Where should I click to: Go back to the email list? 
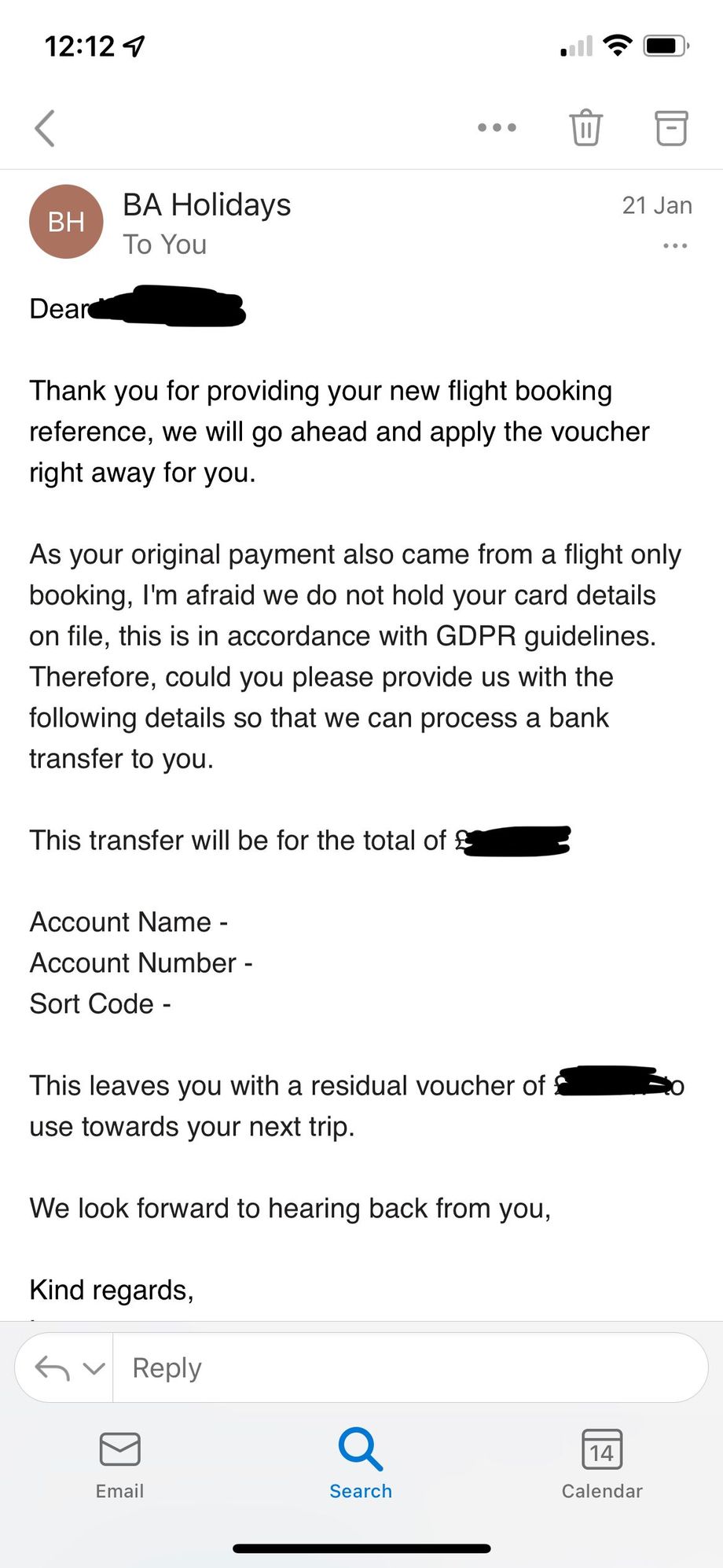pyautogui.click(x=45, y=127)
